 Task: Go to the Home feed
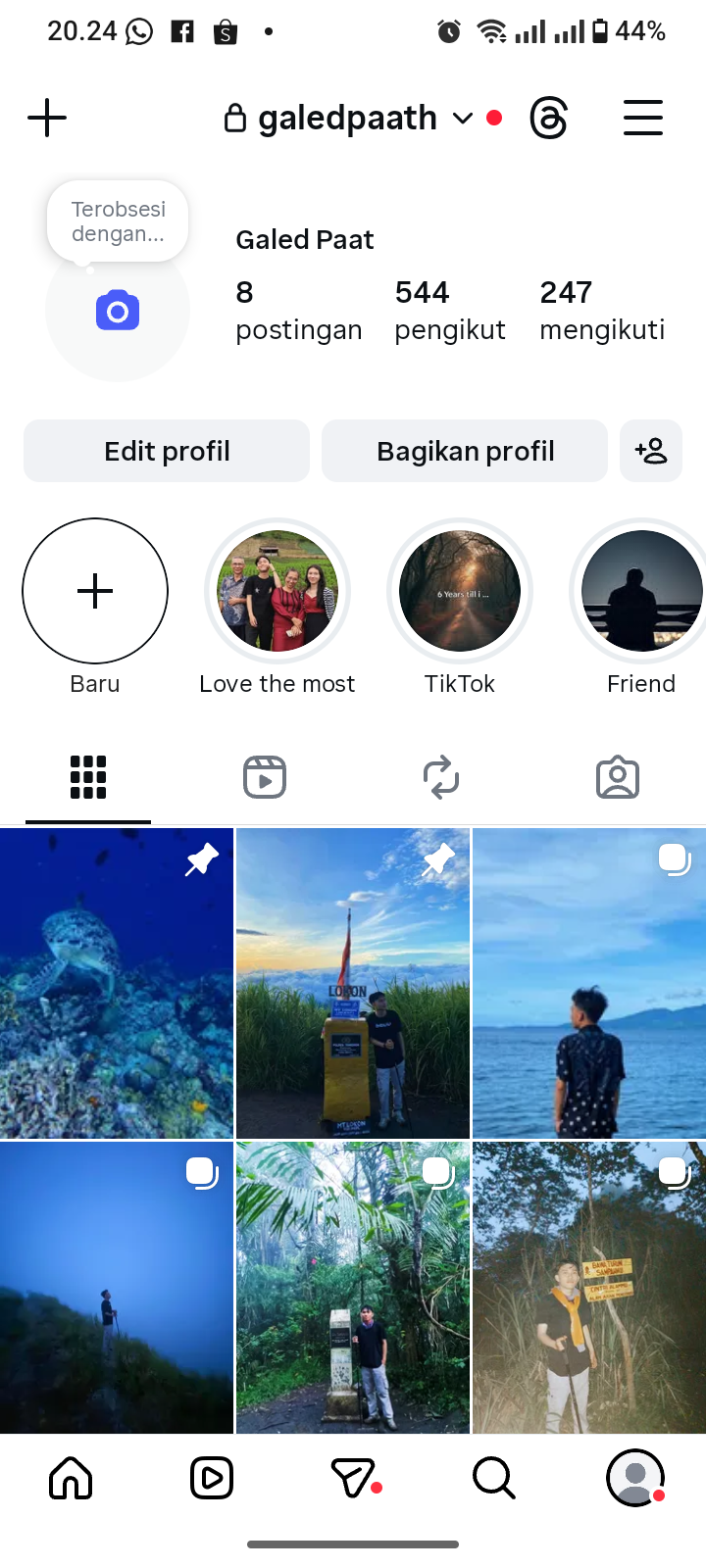point(71,1478)
